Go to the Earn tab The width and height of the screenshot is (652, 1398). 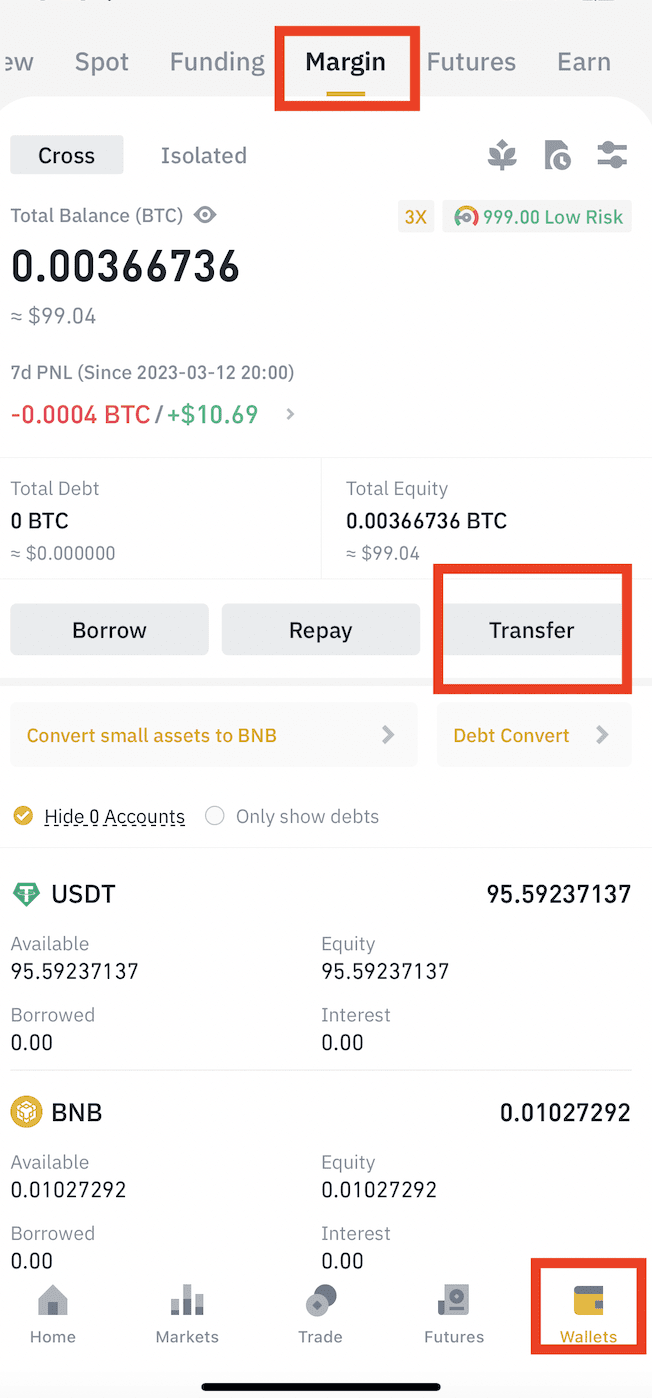[583, 62]
